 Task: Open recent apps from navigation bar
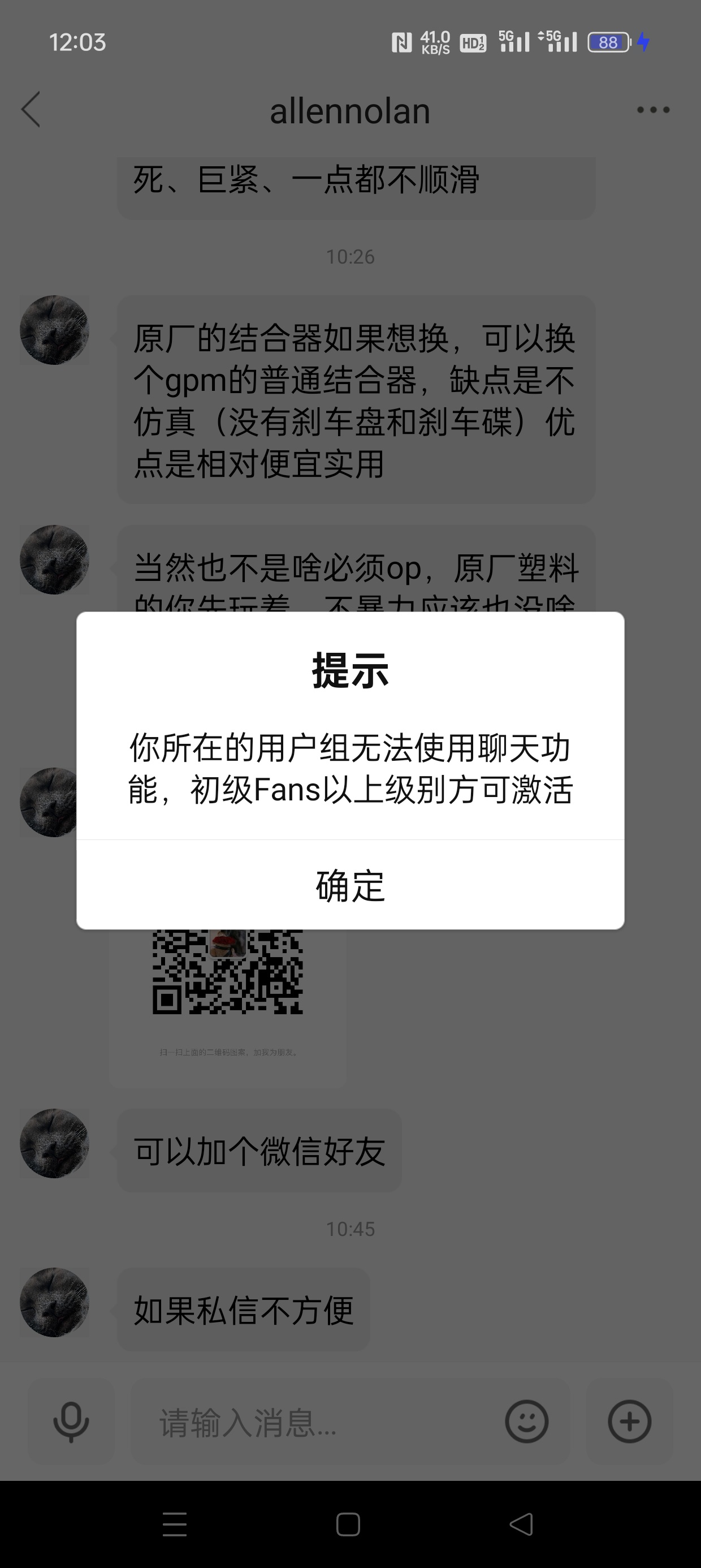pyautogui.click(x=175, y=1524)
